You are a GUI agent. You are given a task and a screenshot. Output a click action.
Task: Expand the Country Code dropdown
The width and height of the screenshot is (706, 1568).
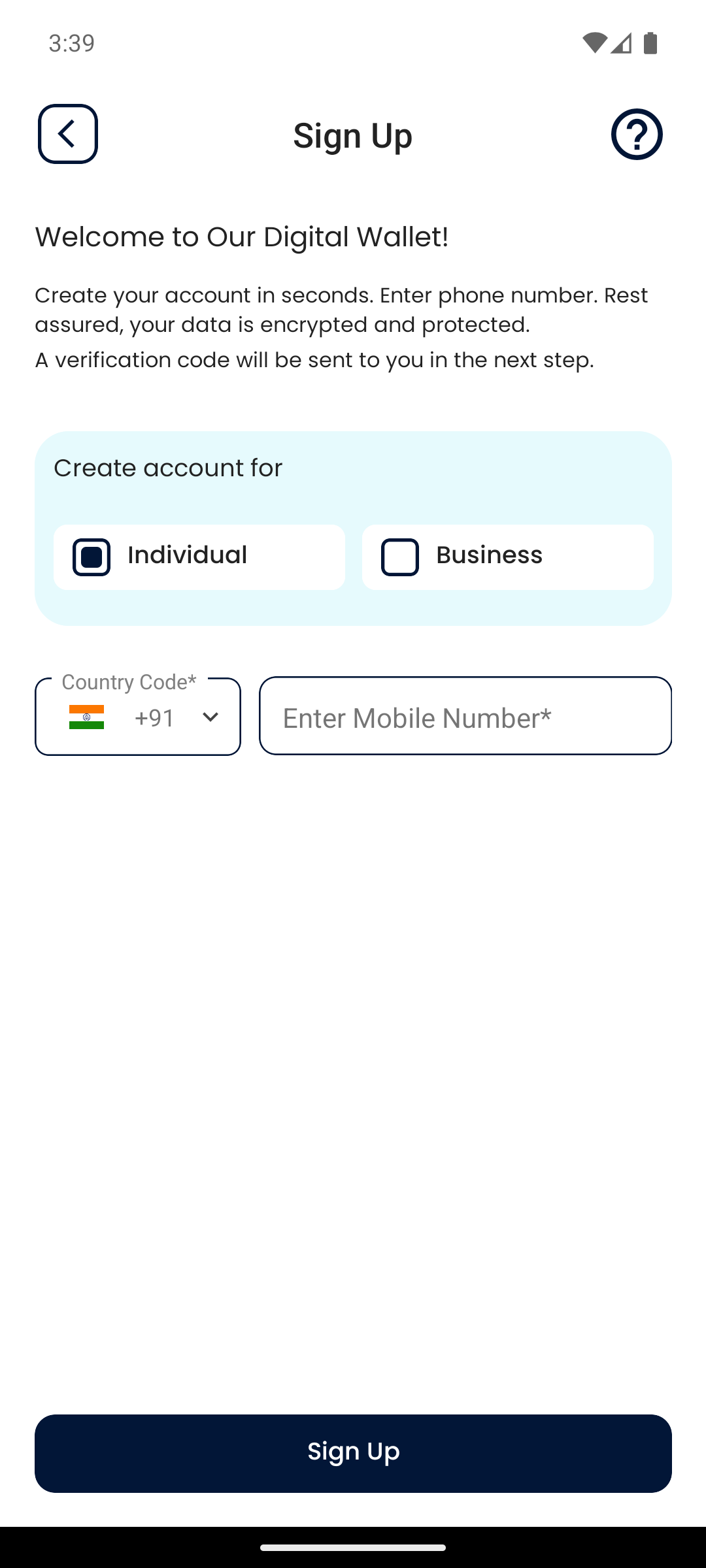138,717
